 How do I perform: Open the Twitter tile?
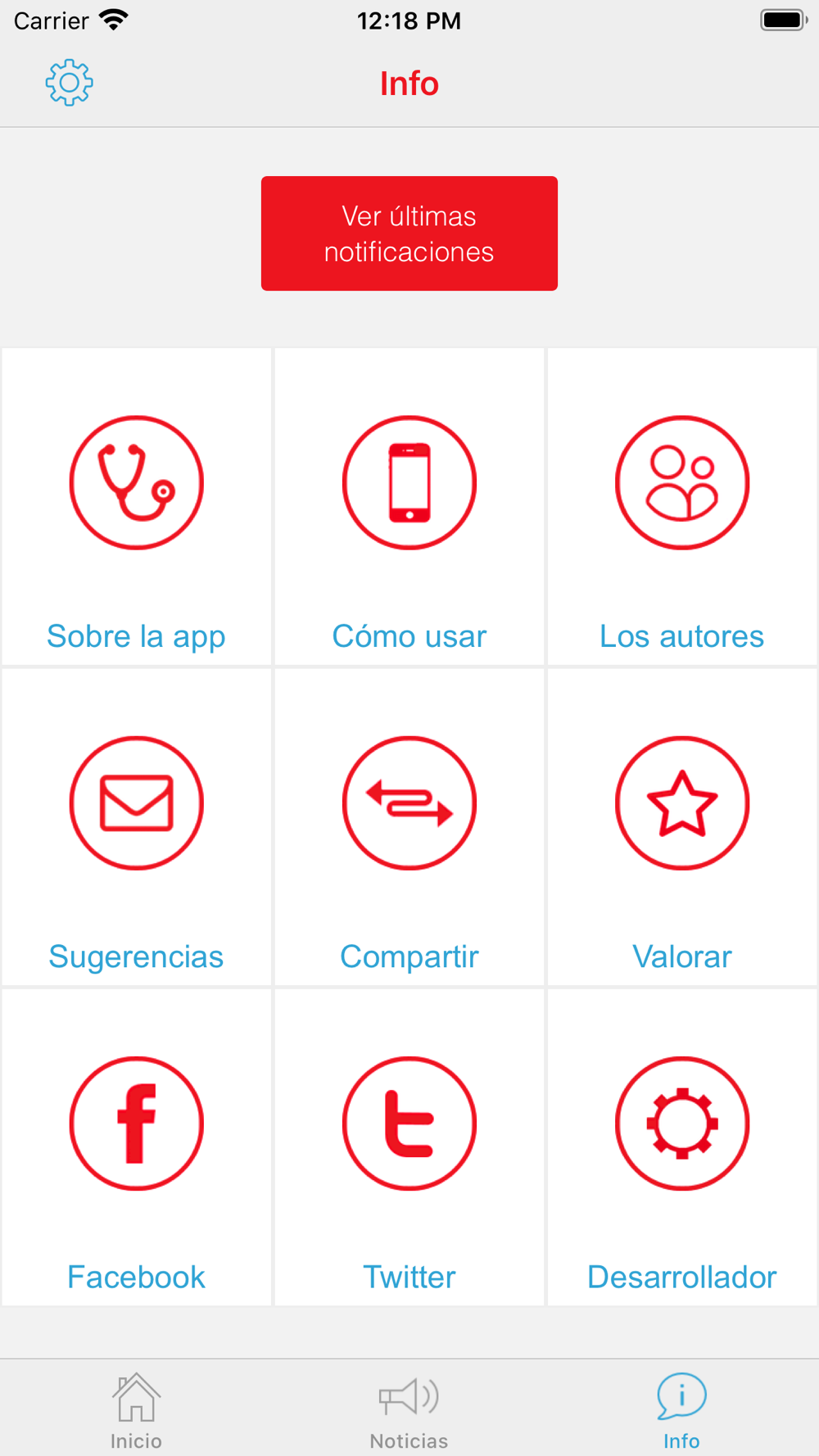[409, 1147]
